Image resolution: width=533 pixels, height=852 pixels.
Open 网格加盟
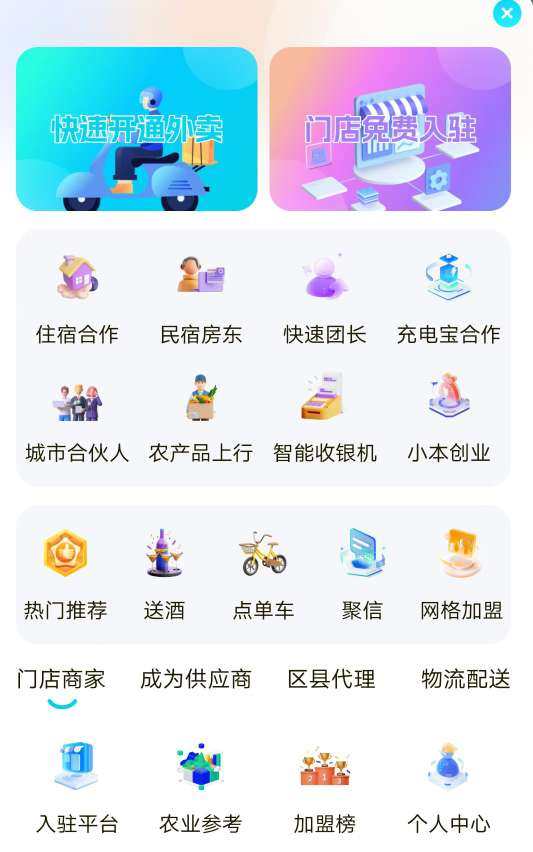click(x=461, y=575)
